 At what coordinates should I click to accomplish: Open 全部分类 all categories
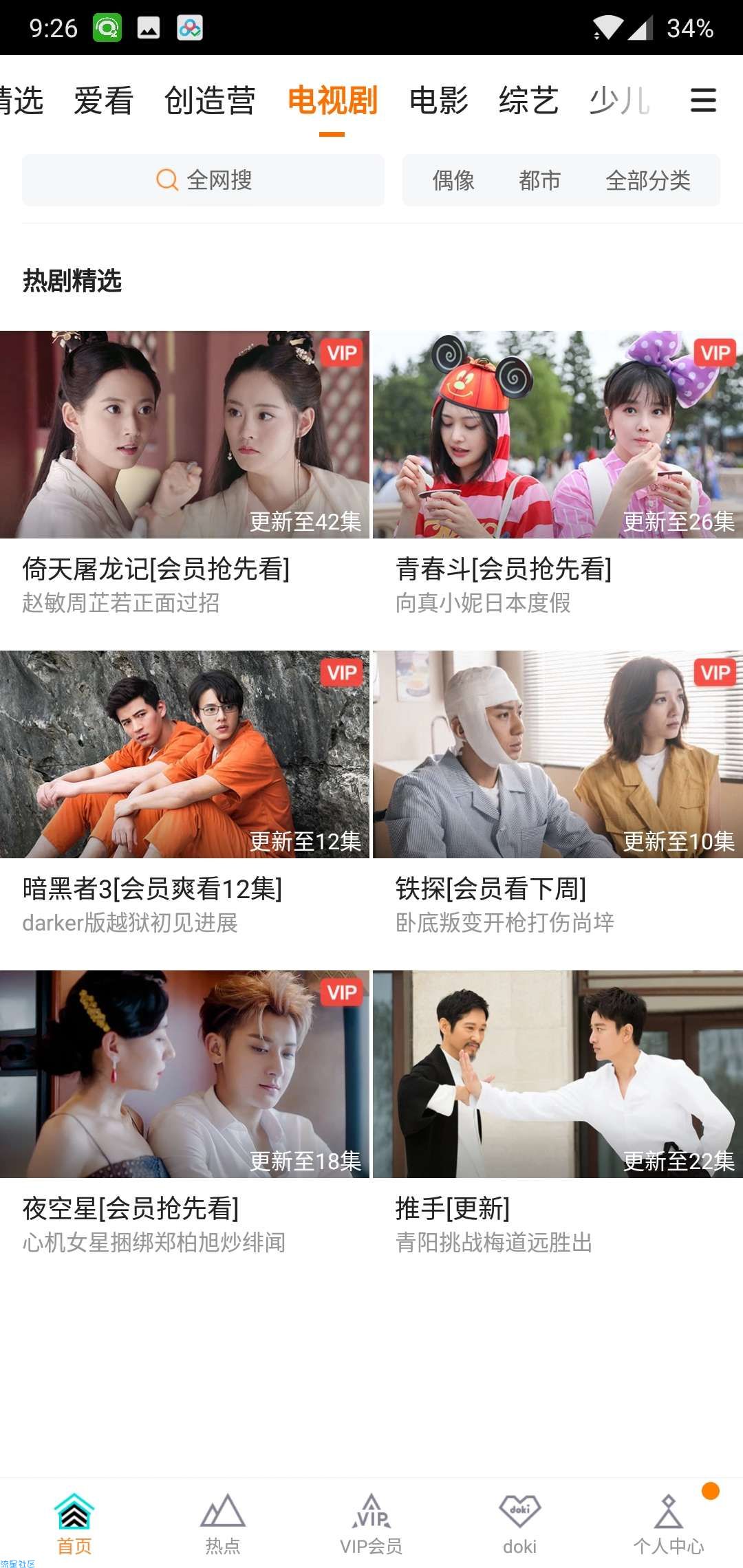point(648,180)
